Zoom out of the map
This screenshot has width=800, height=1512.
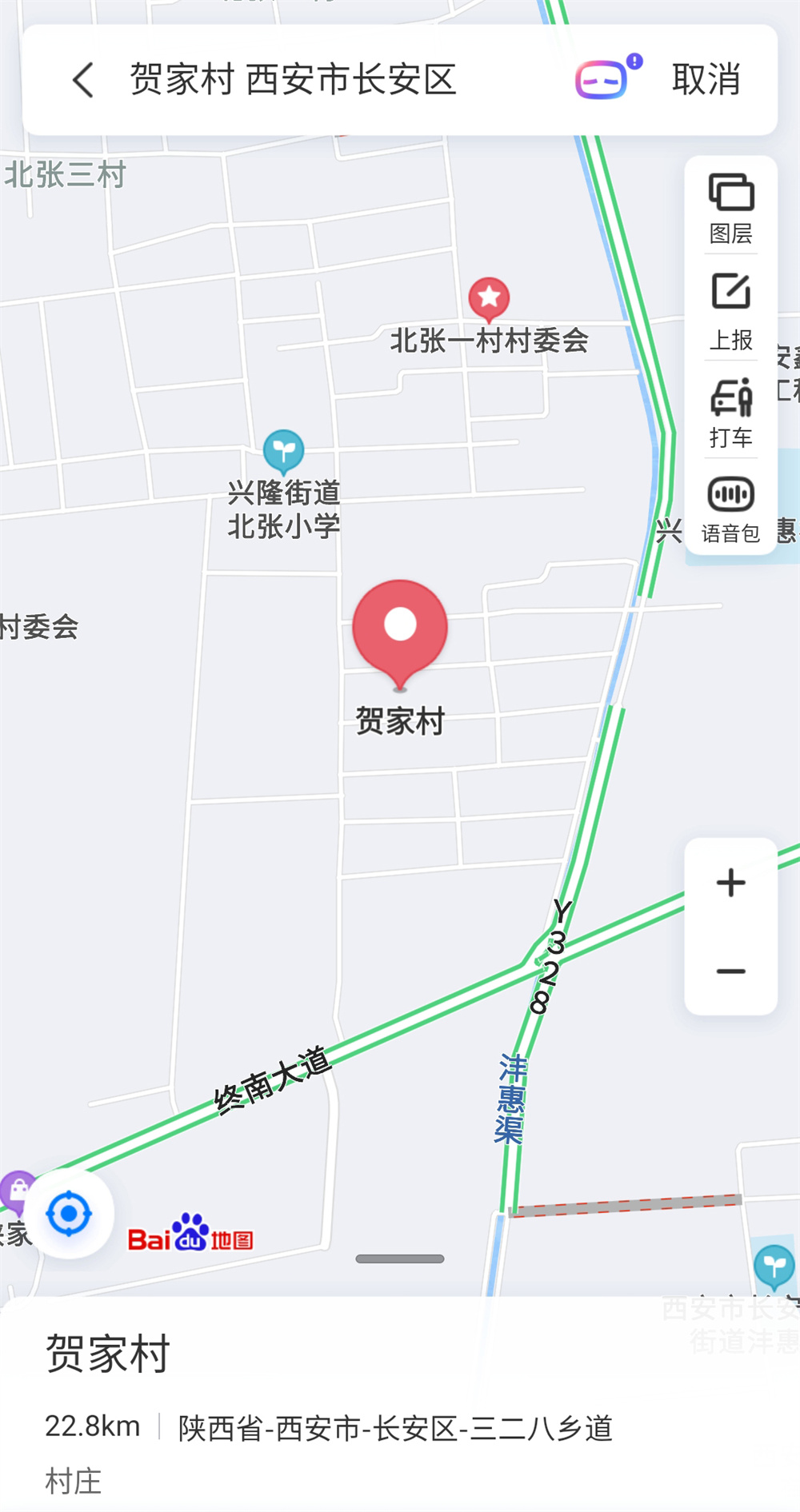point(730,971)
